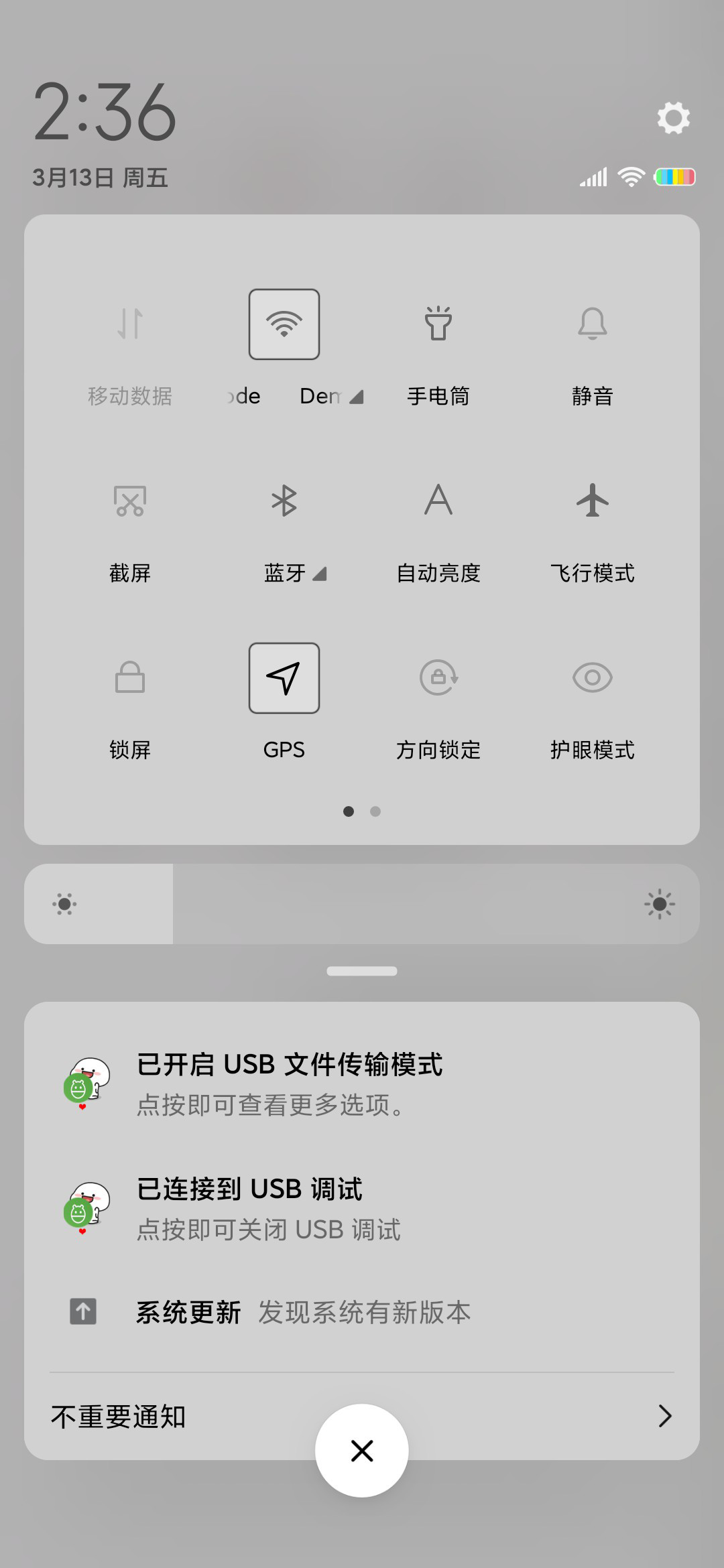Tap the 锁屏 lock screen tile
Screen dimensions: 724x1568
point(130,678)
